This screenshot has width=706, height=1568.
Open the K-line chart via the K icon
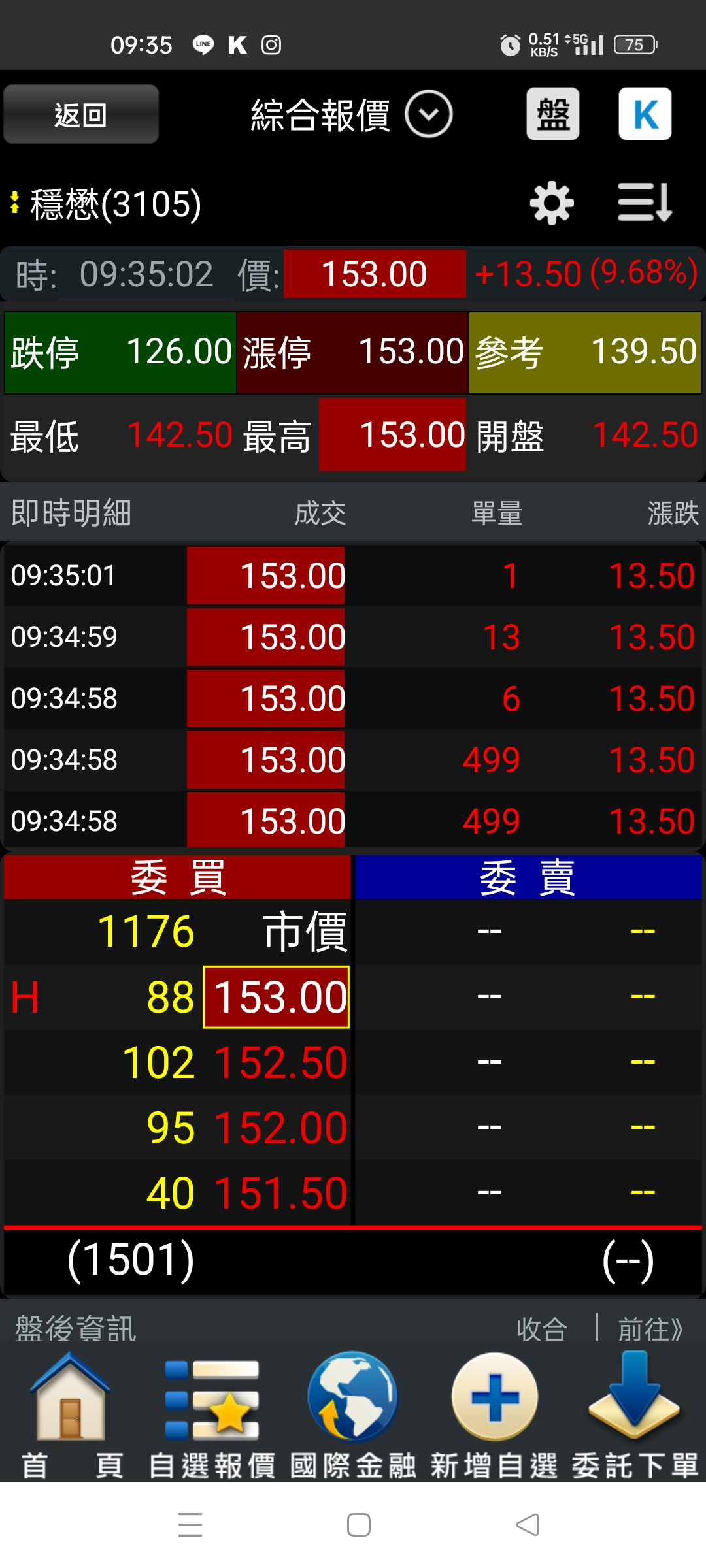click(x=645, y=114)
